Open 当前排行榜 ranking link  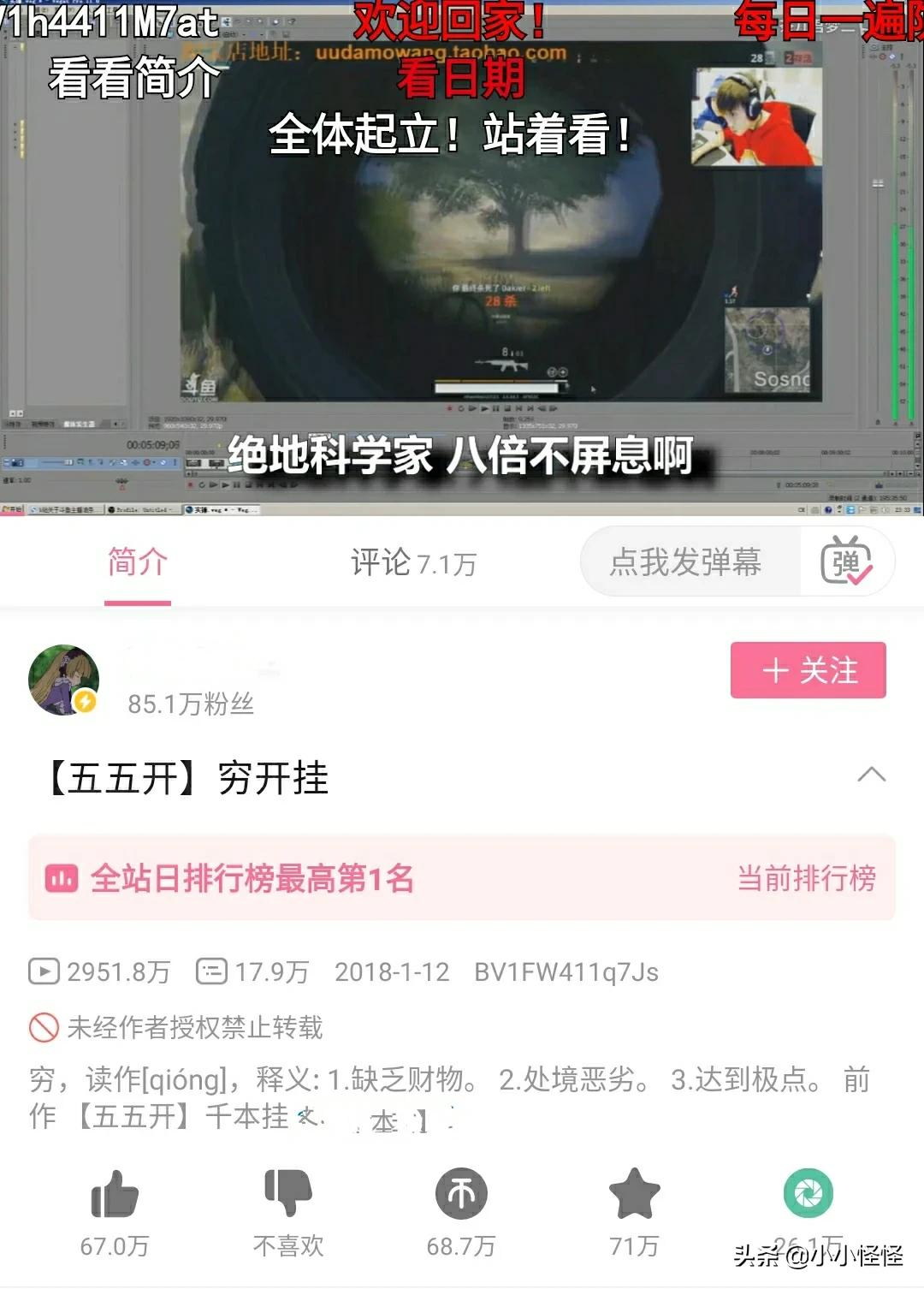tap(806, 878)
